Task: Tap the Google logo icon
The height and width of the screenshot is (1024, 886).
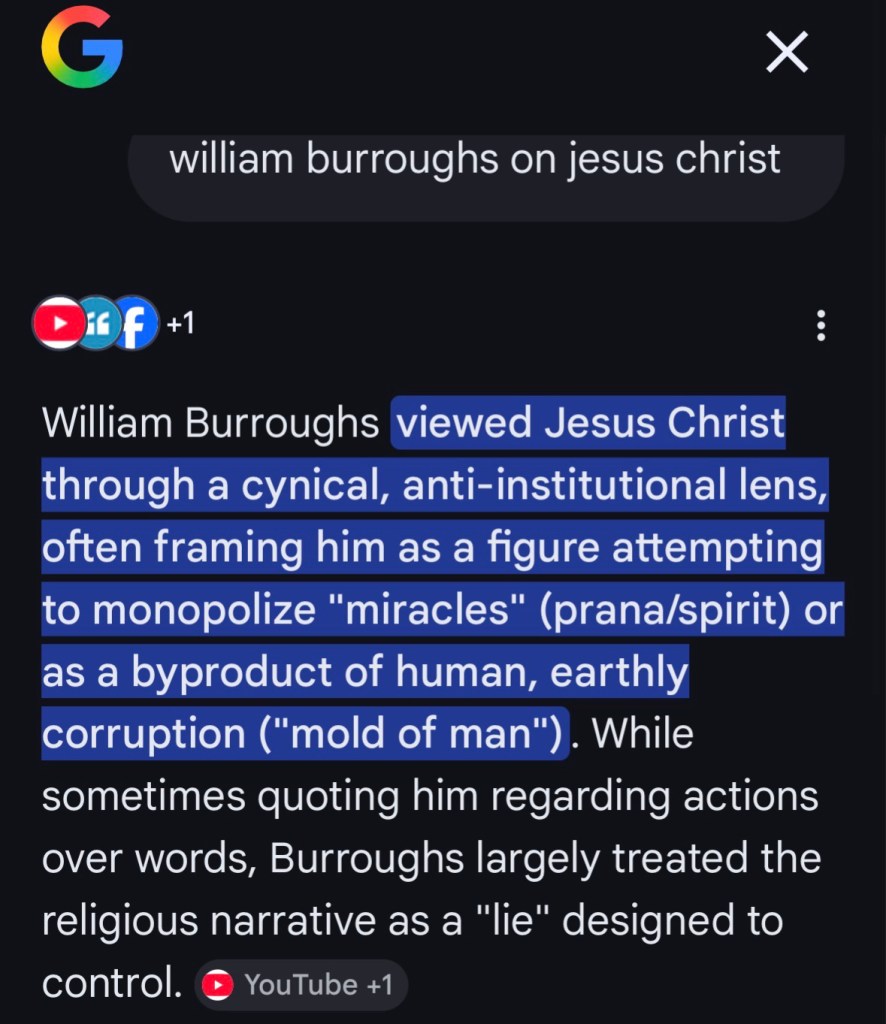Action: click(x=82, y=48)
